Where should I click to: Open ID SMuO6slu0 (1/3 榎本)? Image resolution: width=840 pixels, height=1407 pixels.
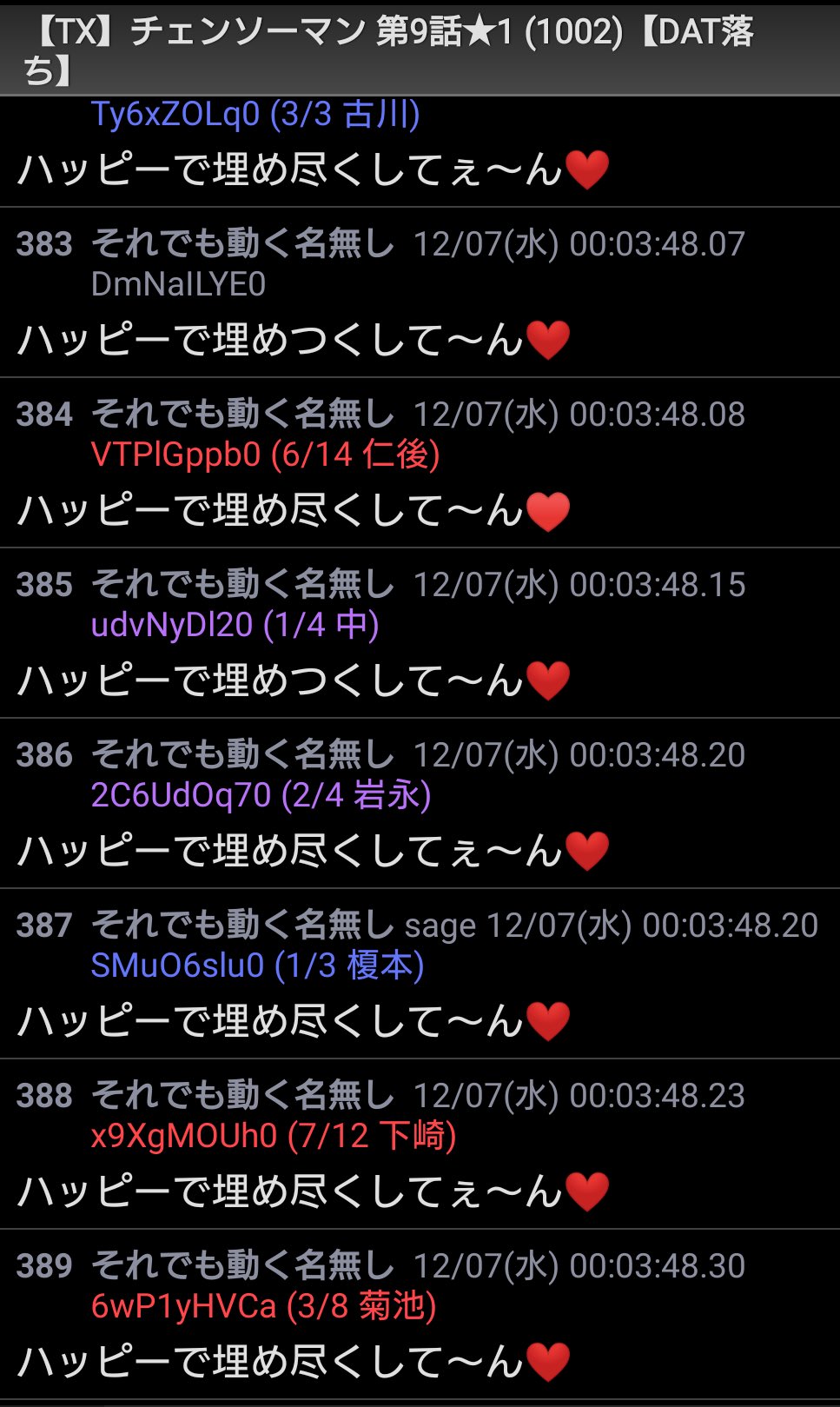point(257,966)
